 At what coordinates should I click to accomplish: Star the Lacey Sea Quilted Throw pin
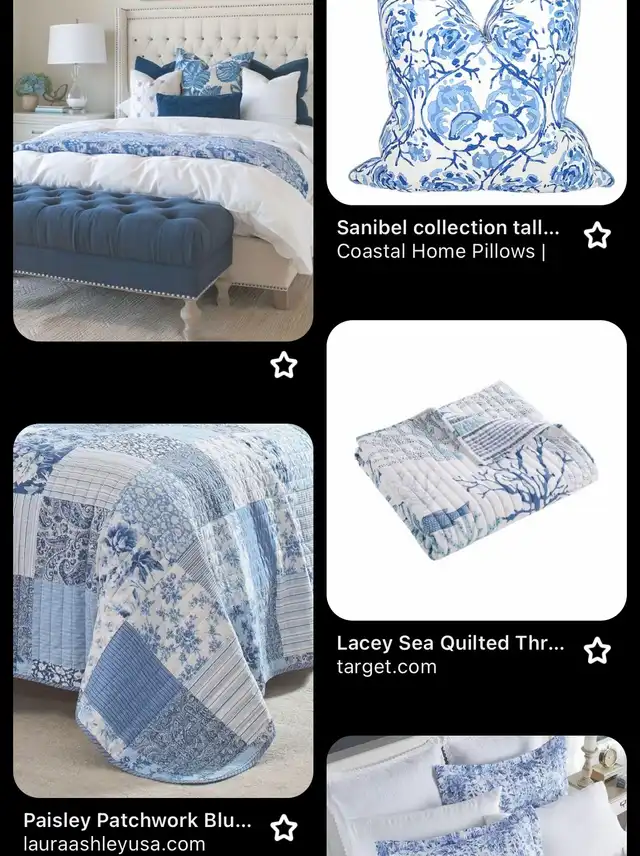click(597, 651)
